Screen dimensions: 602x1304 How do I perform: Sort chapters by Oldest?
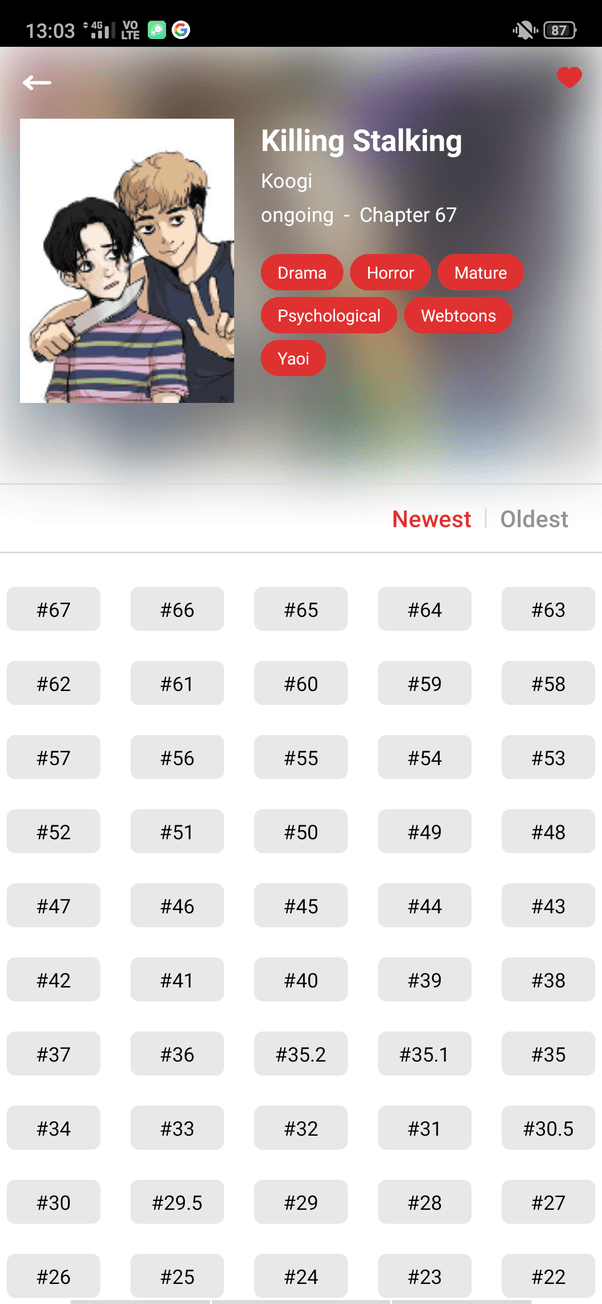click(534, 519)
